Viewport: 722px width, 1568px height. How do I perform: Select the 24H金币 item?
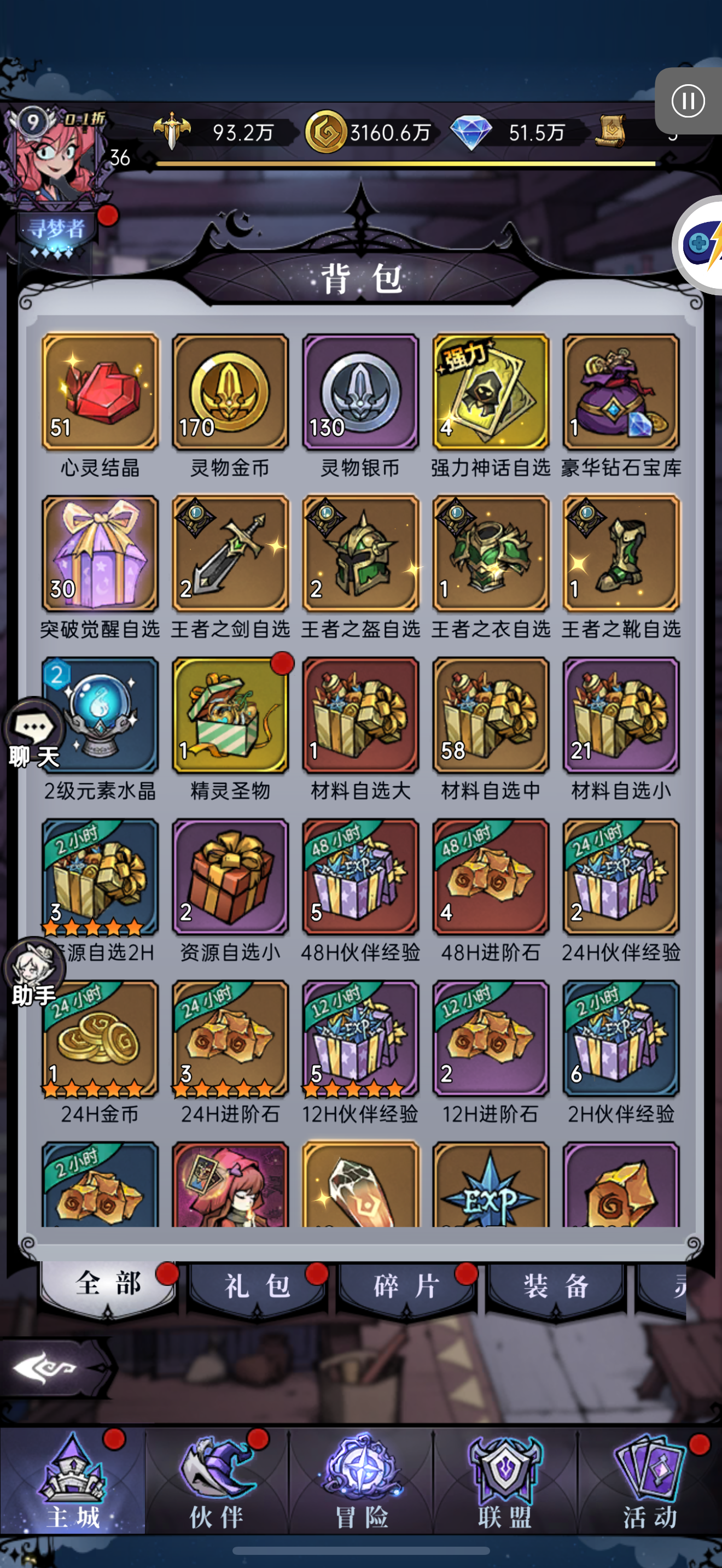click(100, 1038)
